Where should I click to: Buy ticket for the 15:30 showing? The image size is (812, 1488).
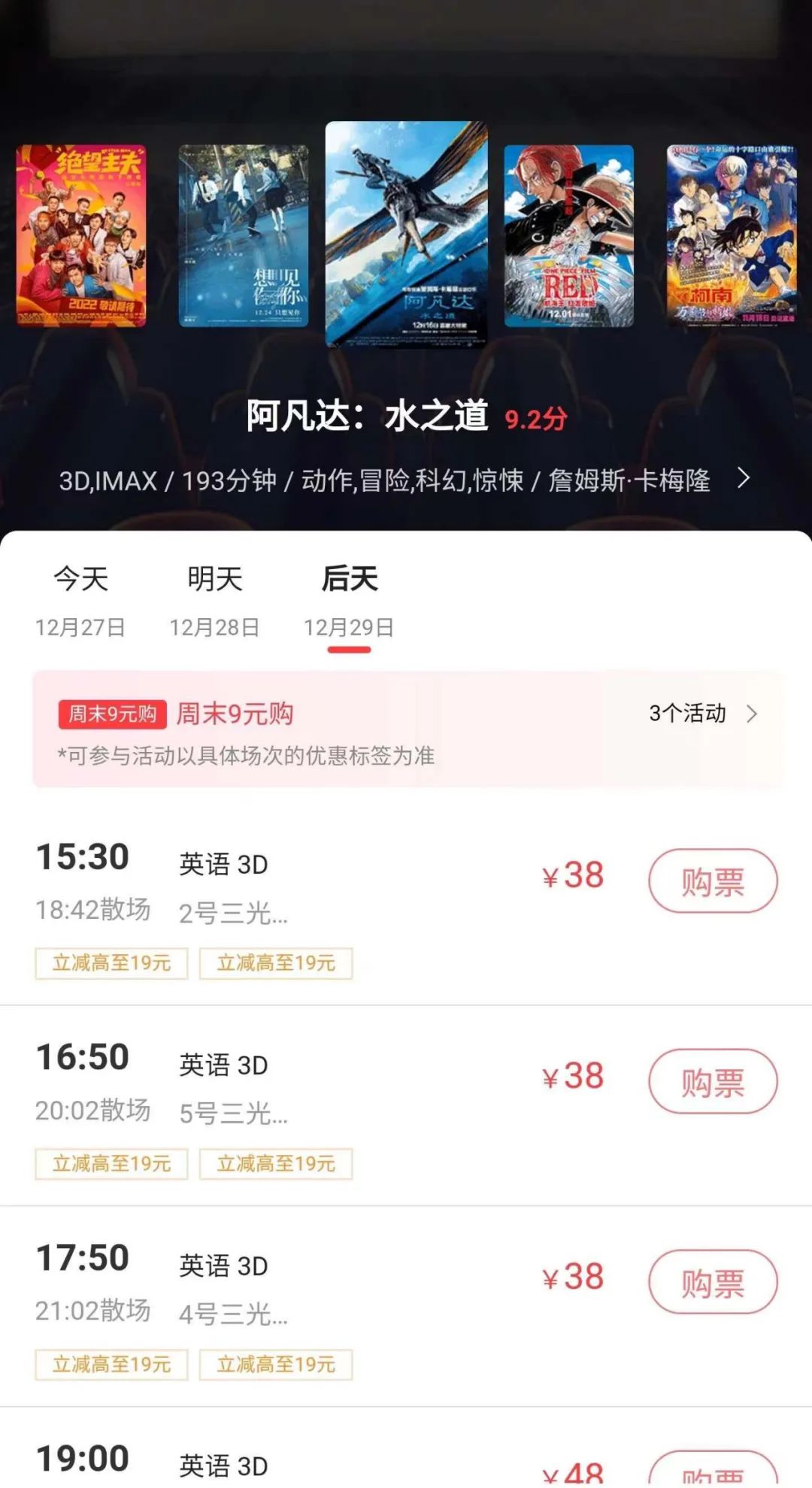coord(712,881)
